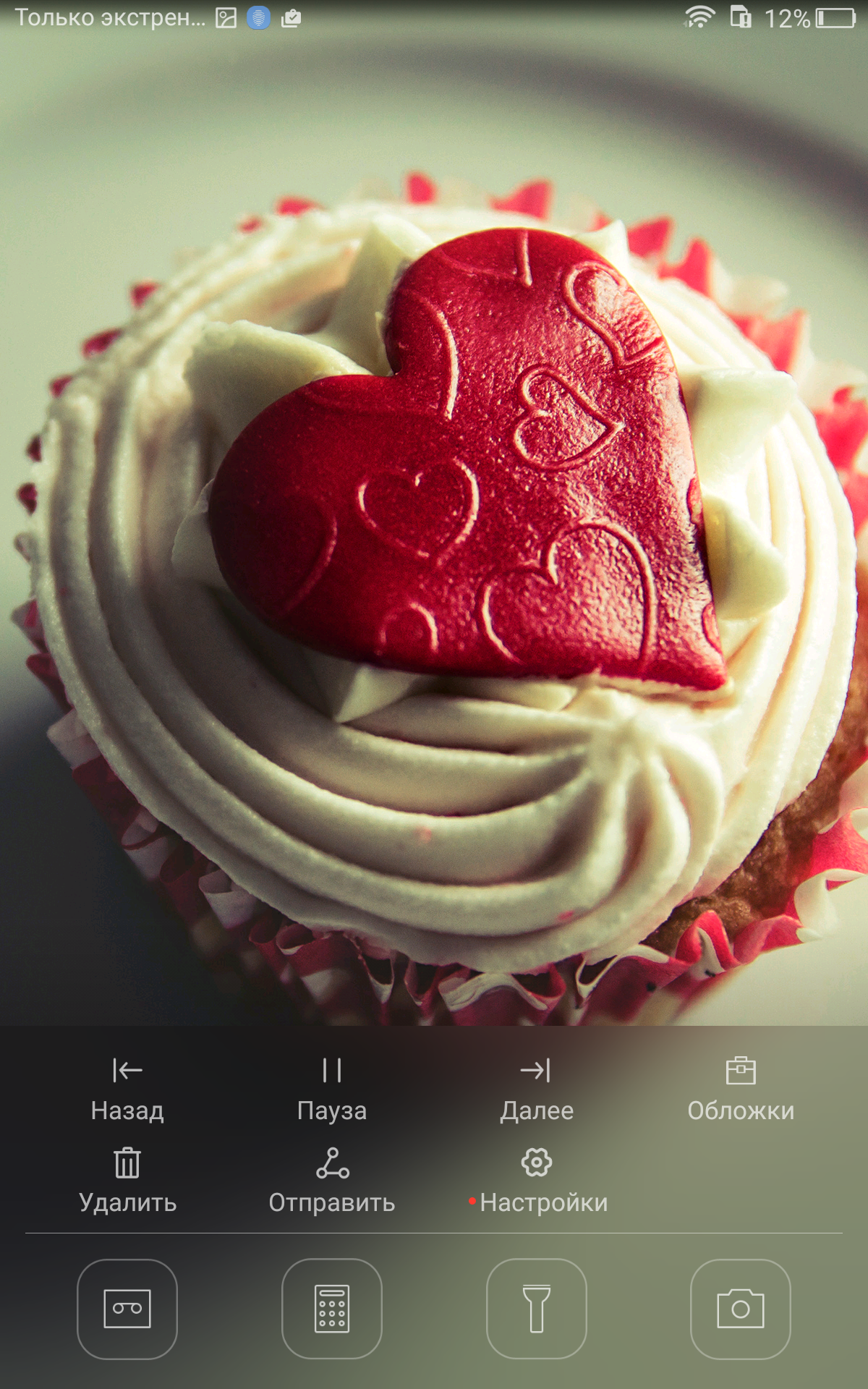Image resolution: width=868 pixels, height=1389 pixels.
Task: Open the Обложки covers collection
Action: pyautogui.click(x=741, y=1089)
